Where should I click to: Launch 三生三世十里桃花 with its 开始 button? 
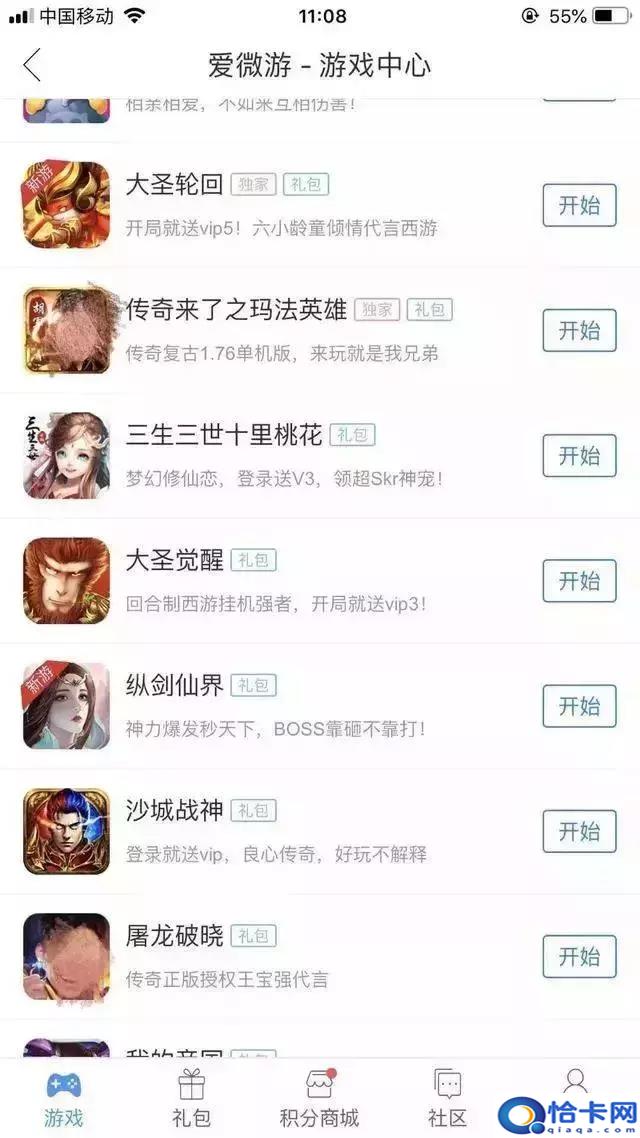coord(579,456)
